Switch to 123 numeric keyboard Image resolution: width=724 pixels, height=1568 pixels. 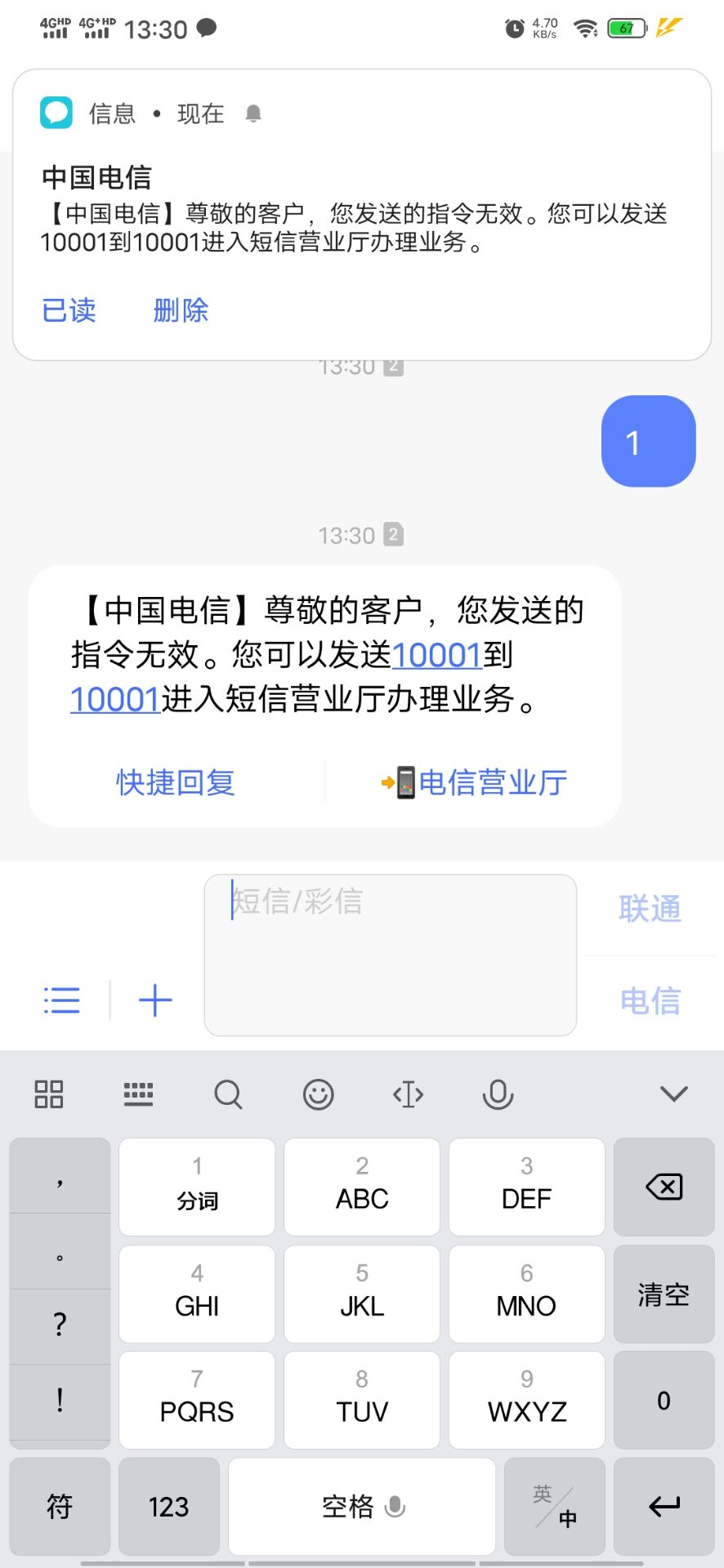(168, 1507)
